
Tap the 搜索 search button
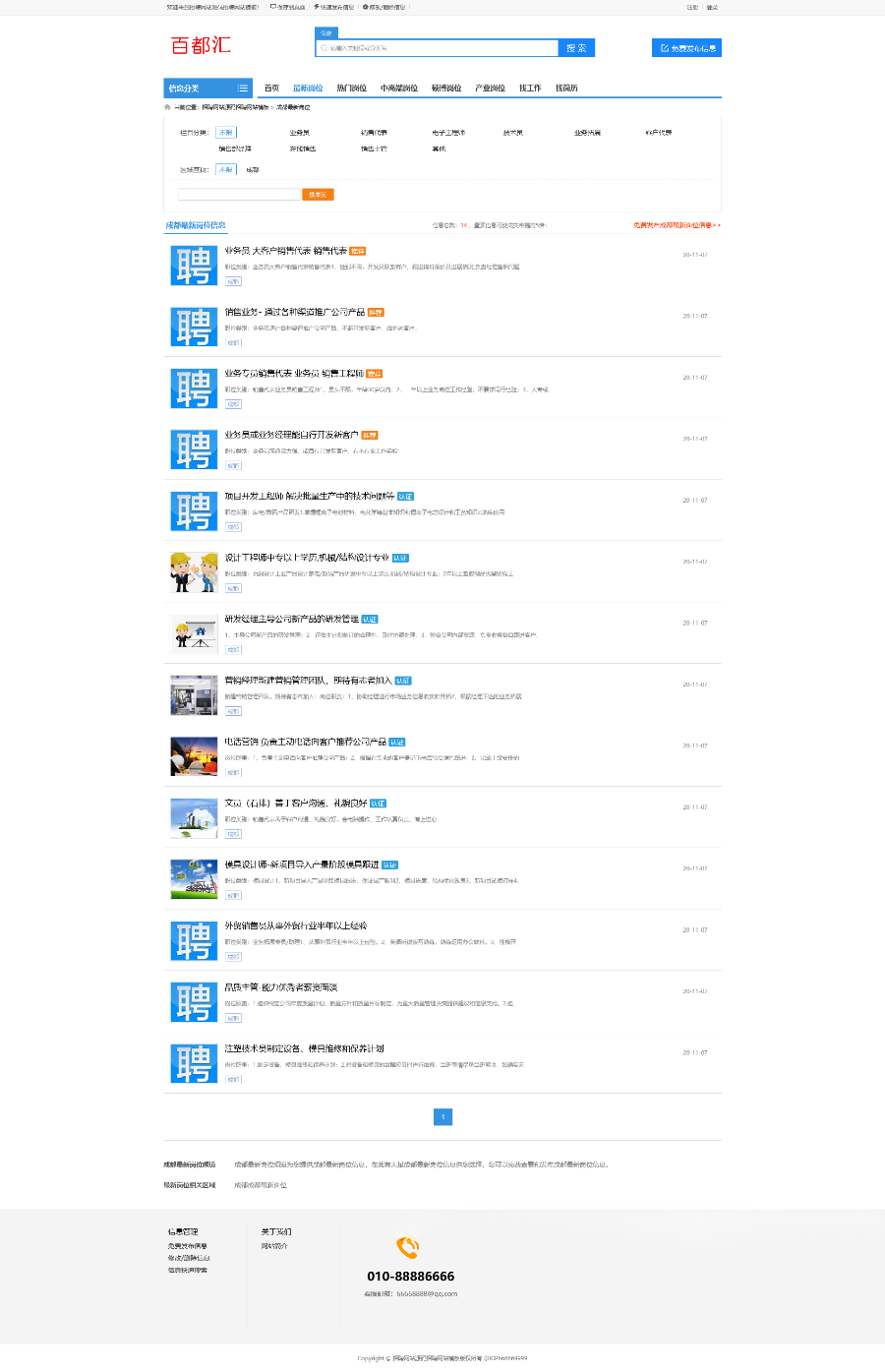pos(576,48)
